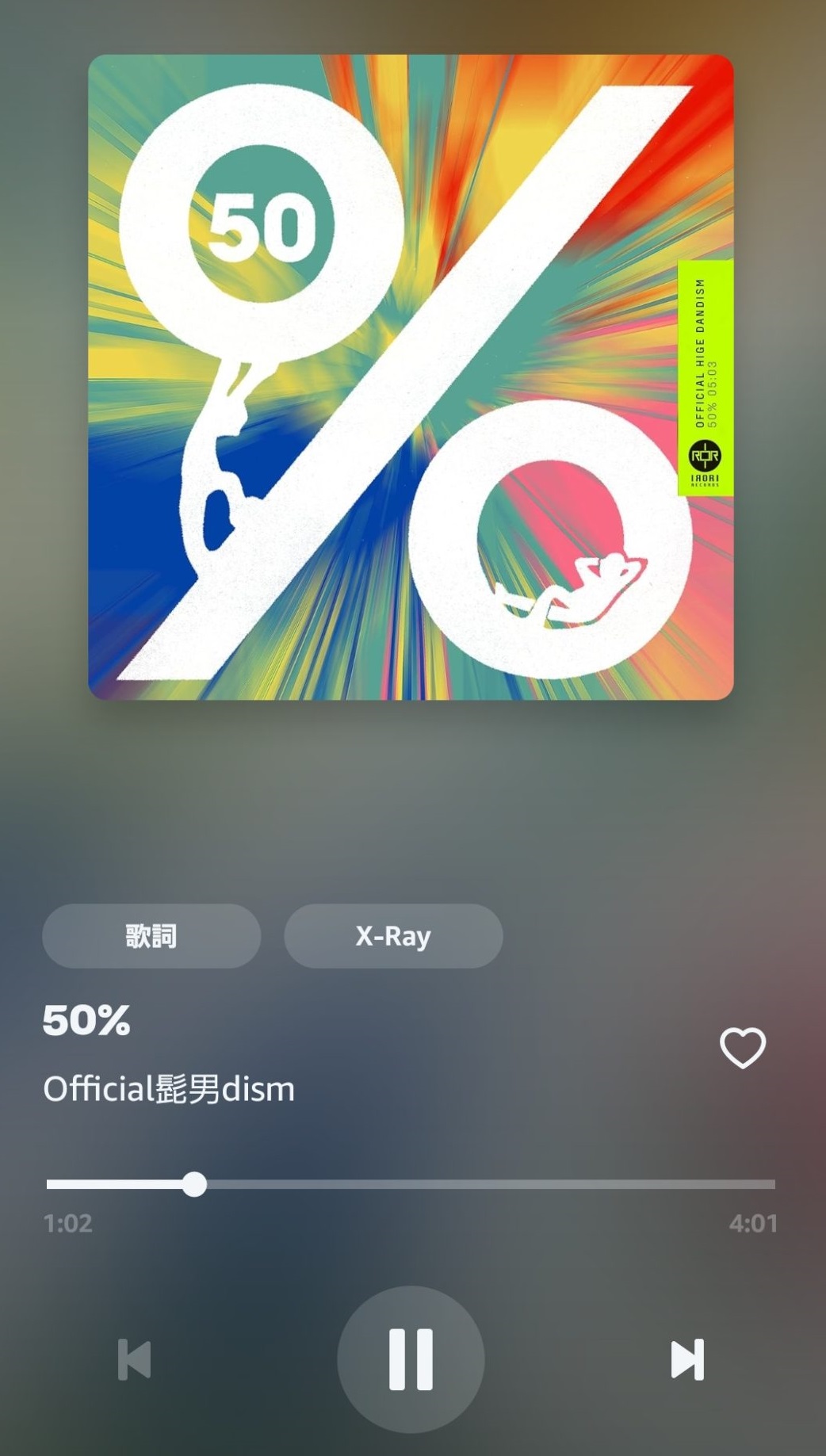Viewport: 826px width, 1456px height.
Task: Open the Official髭男dism artist page
Action: (169, 1089)
